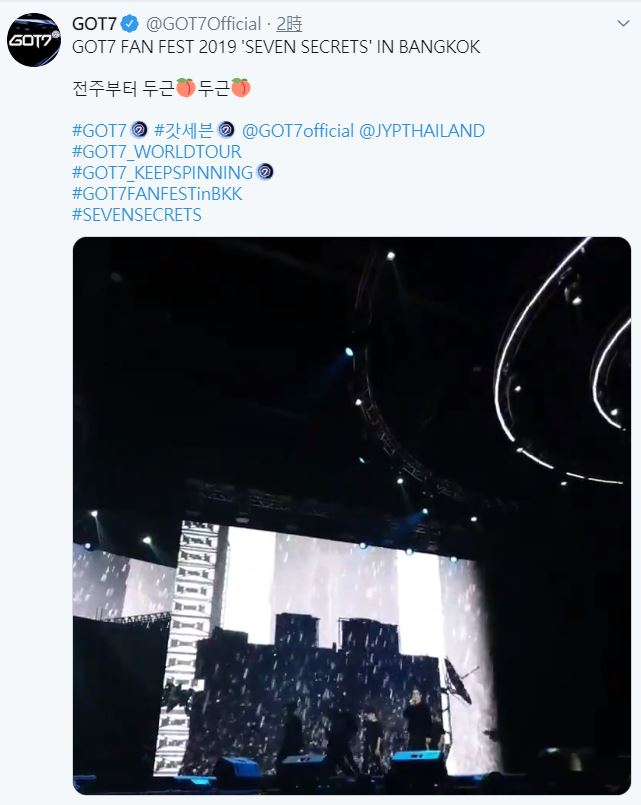Open the GOT7 profile avatar
This screenshot has height=805, width=641.
click(36, 40)
